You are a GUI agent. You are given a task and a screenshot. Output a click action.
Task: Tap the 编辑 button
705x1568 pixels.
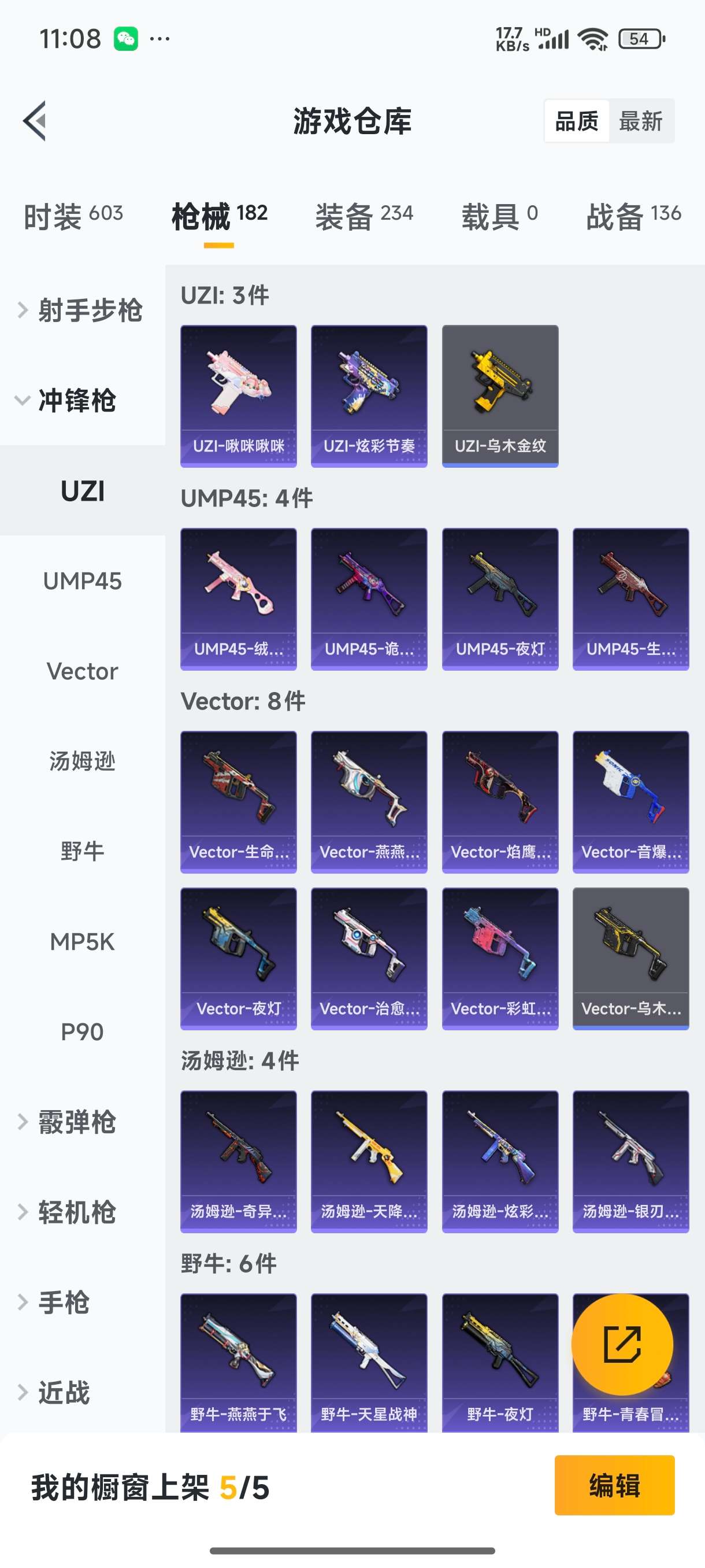[614, 1485]
